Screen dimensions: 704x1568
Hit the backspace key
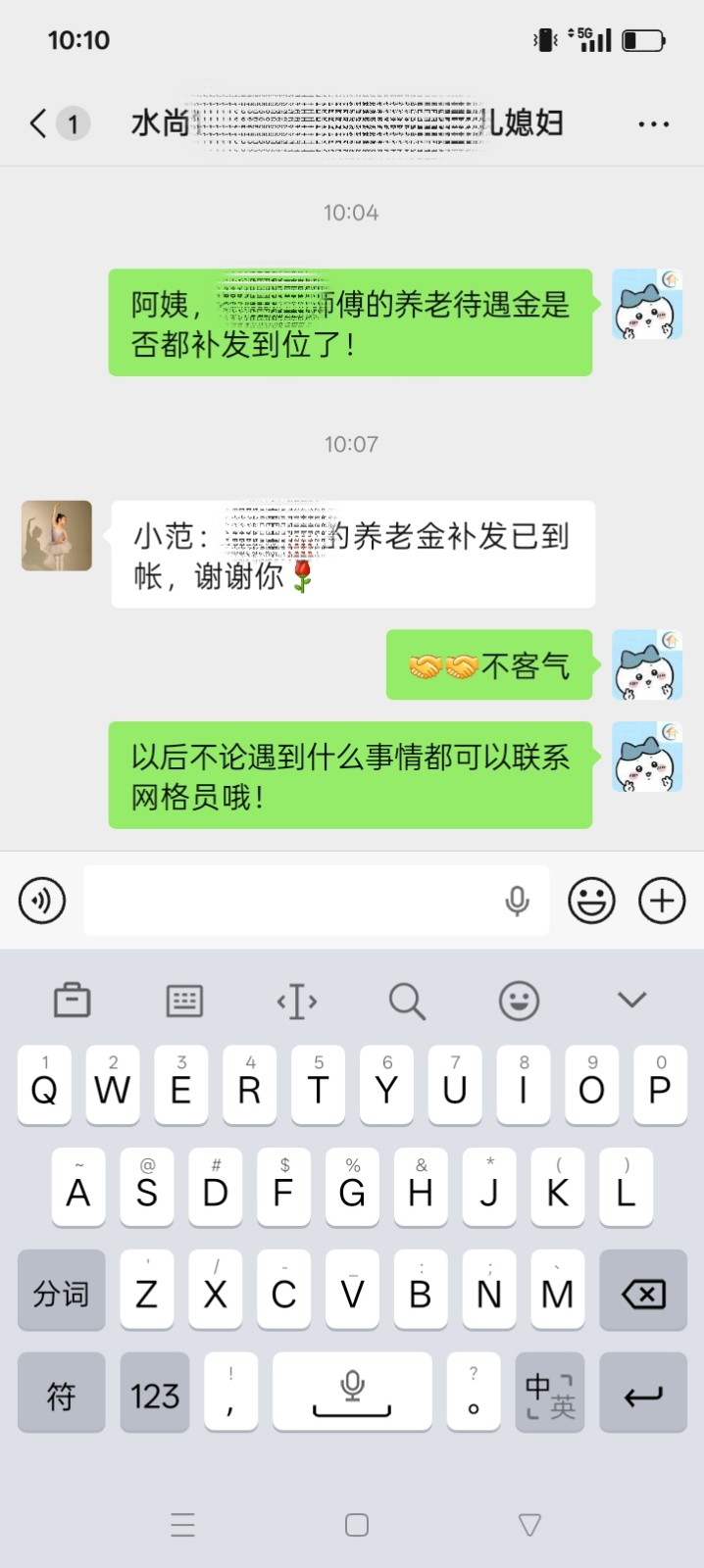[643, 1294]
